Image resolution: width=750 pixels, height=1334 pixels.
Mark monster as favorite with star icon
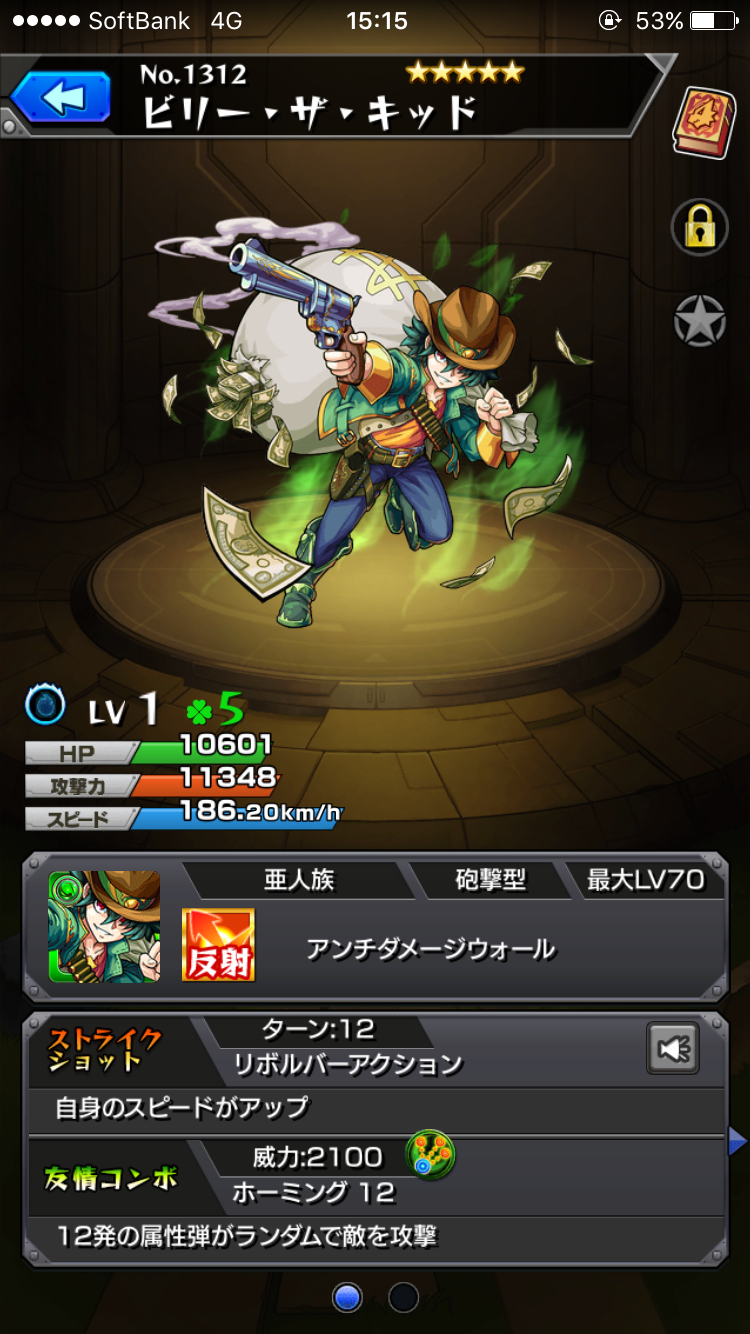point(699,321)
